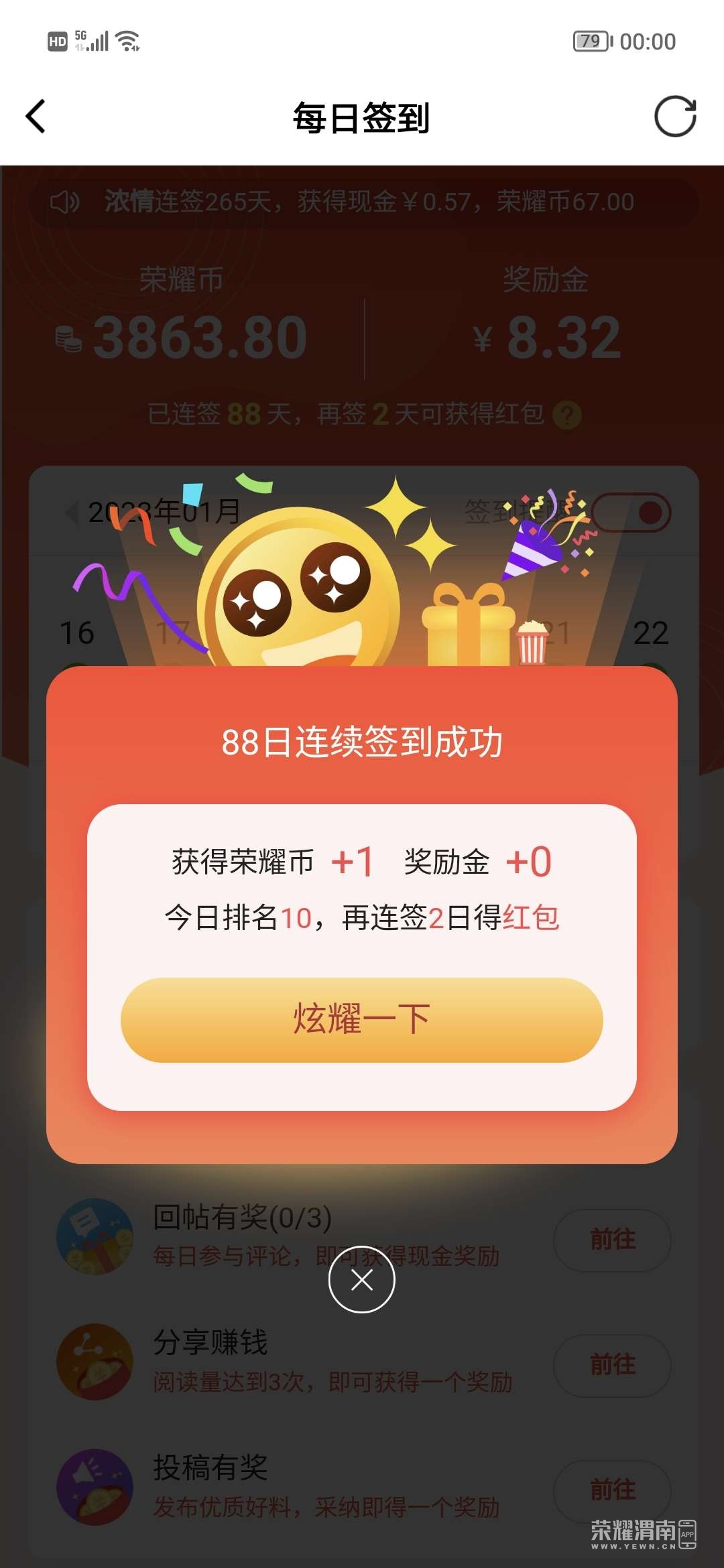Screen dimensions: 724x1568
Task: Go back from 每日签到 page
Action: [x=36, y=117]
